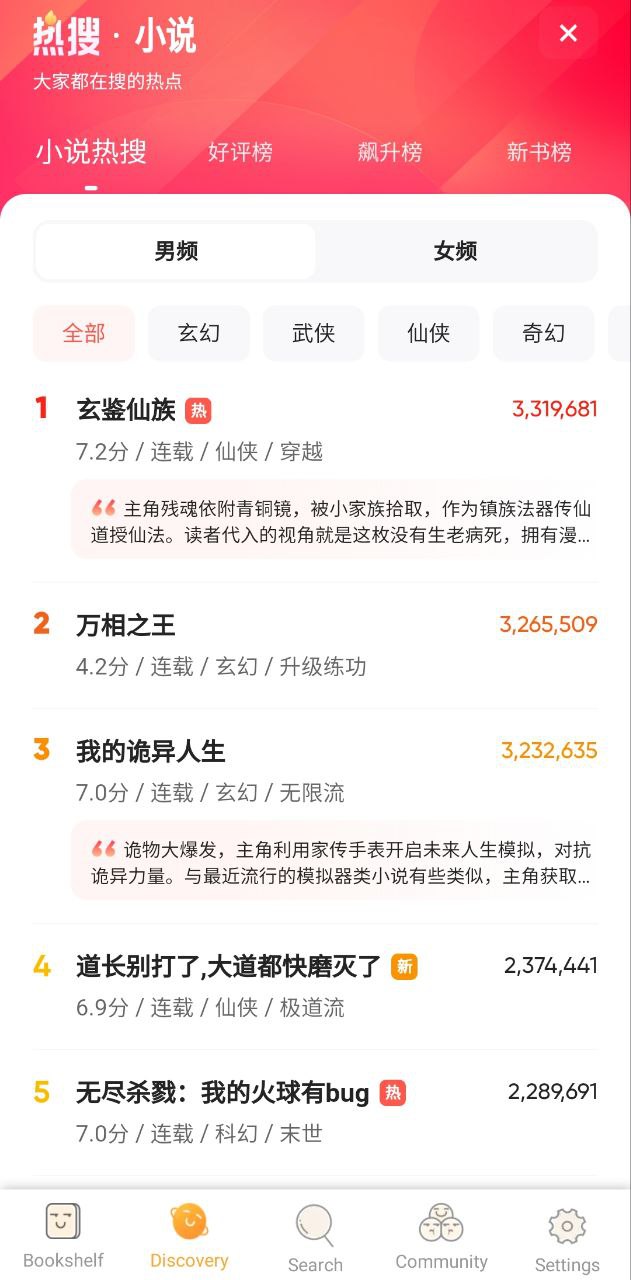631x1280 pixels.
Task: Select the 男频 segment
Action: coord(176,251)
